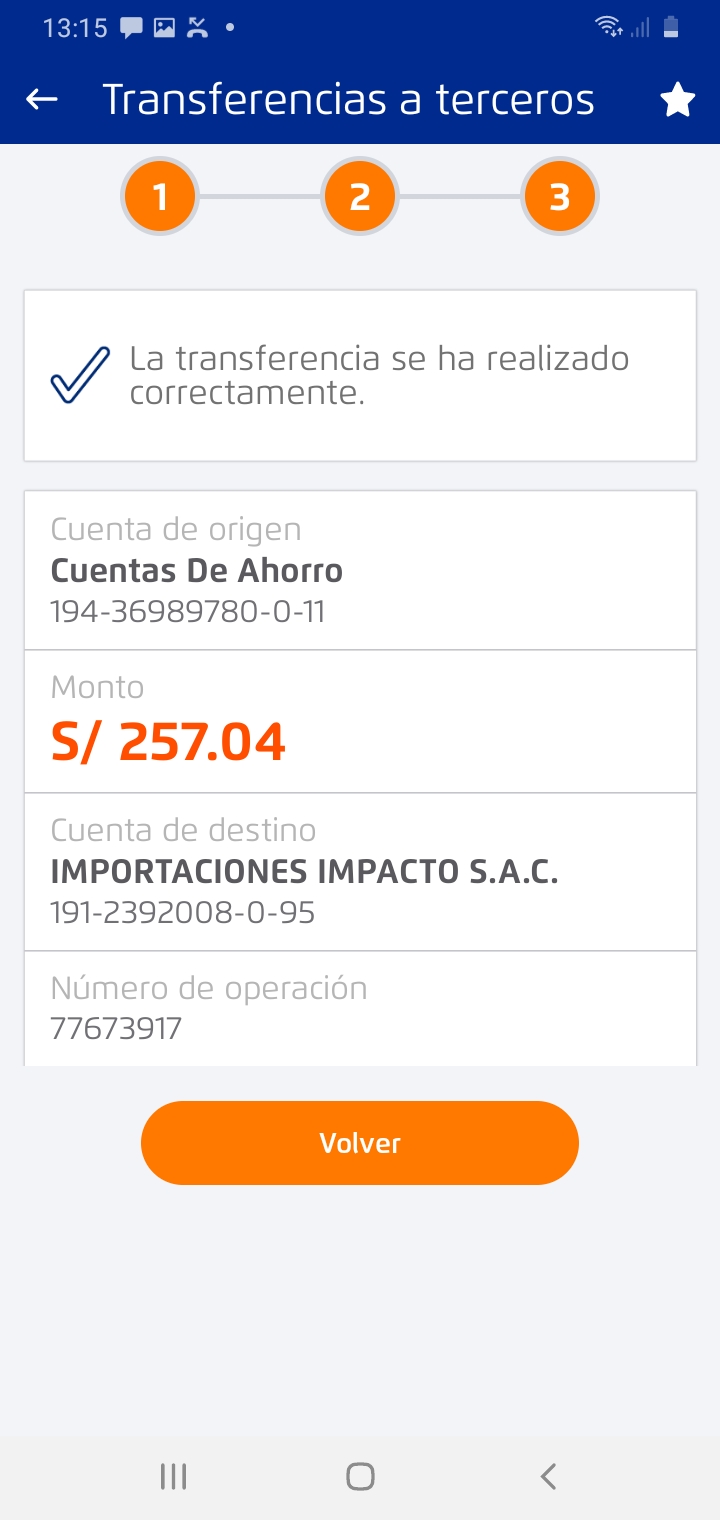Mark this transfer as favorite with the star

click(678, 100)
